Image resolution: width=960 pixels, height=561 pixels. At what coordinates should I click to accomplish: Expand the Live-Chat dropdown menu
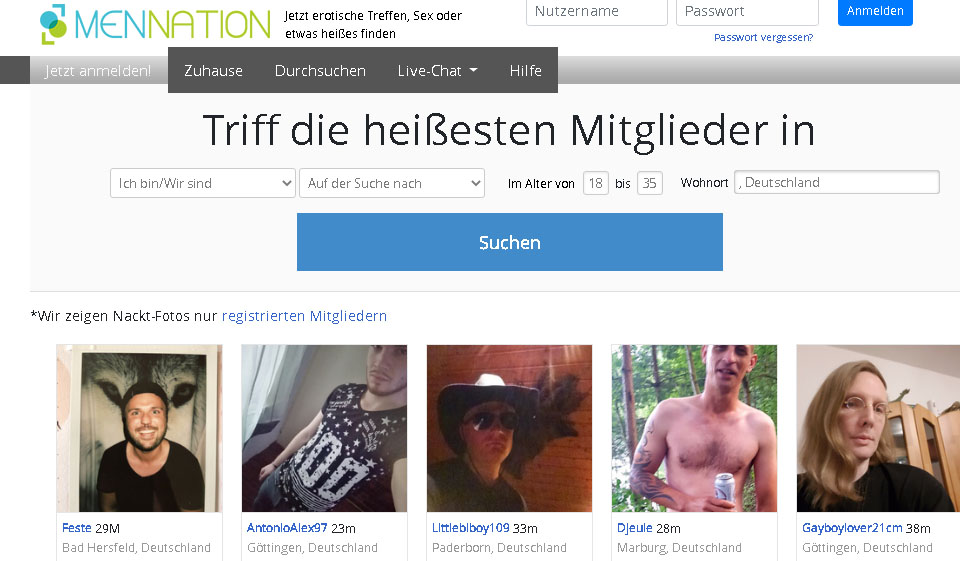click(x=437, y=71)
